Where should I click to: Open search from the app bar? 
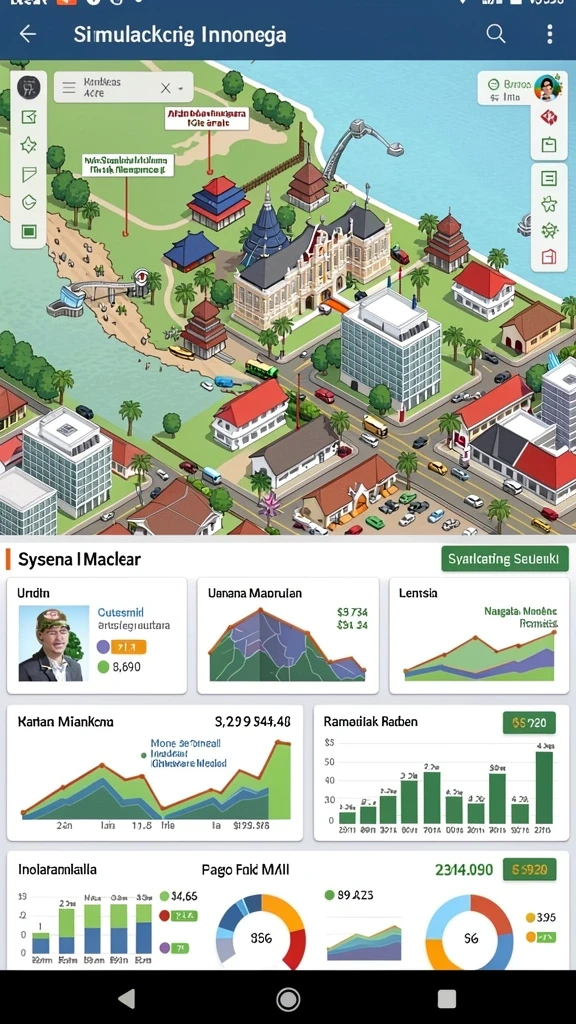pos(496,34)
